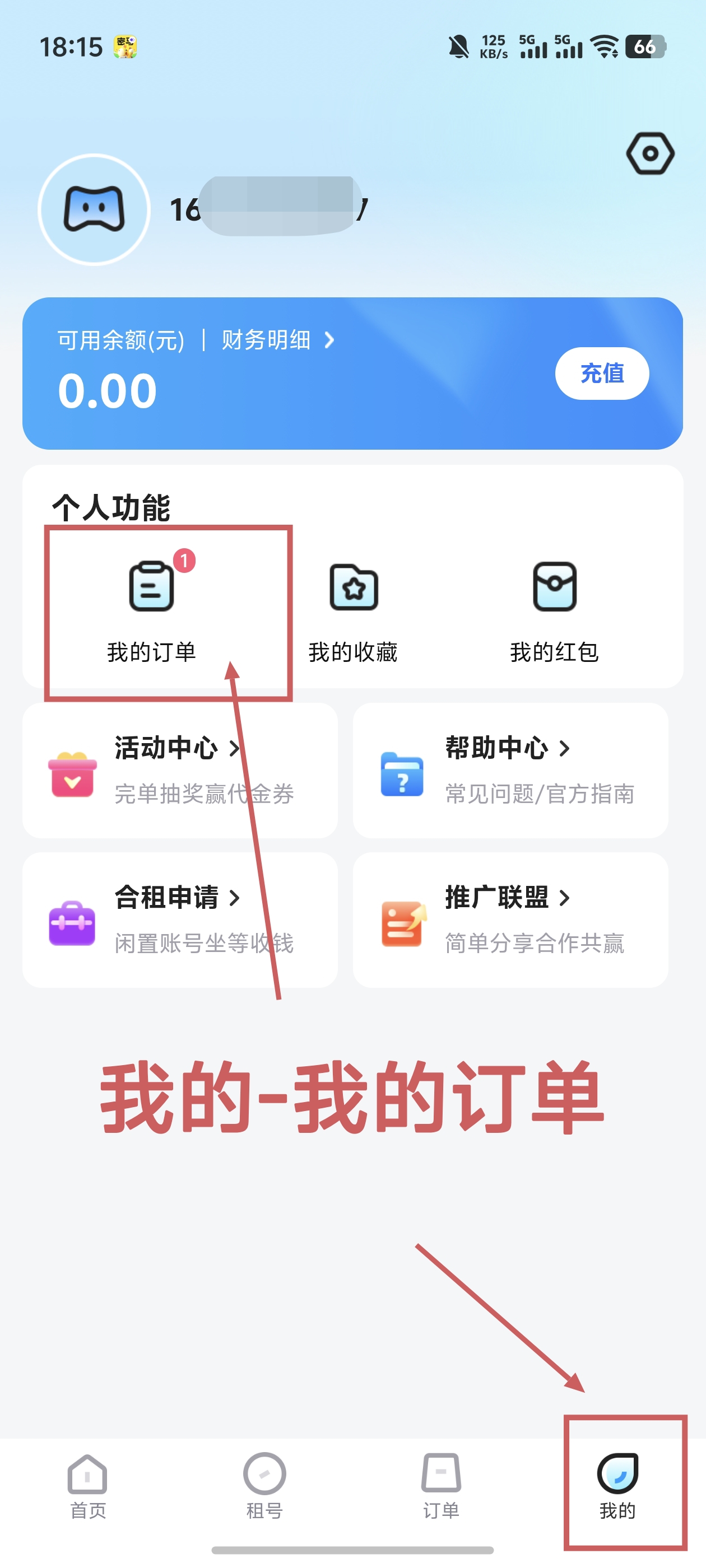
Task: Switch to the 租号 tab
Action: pos(264,1486)
